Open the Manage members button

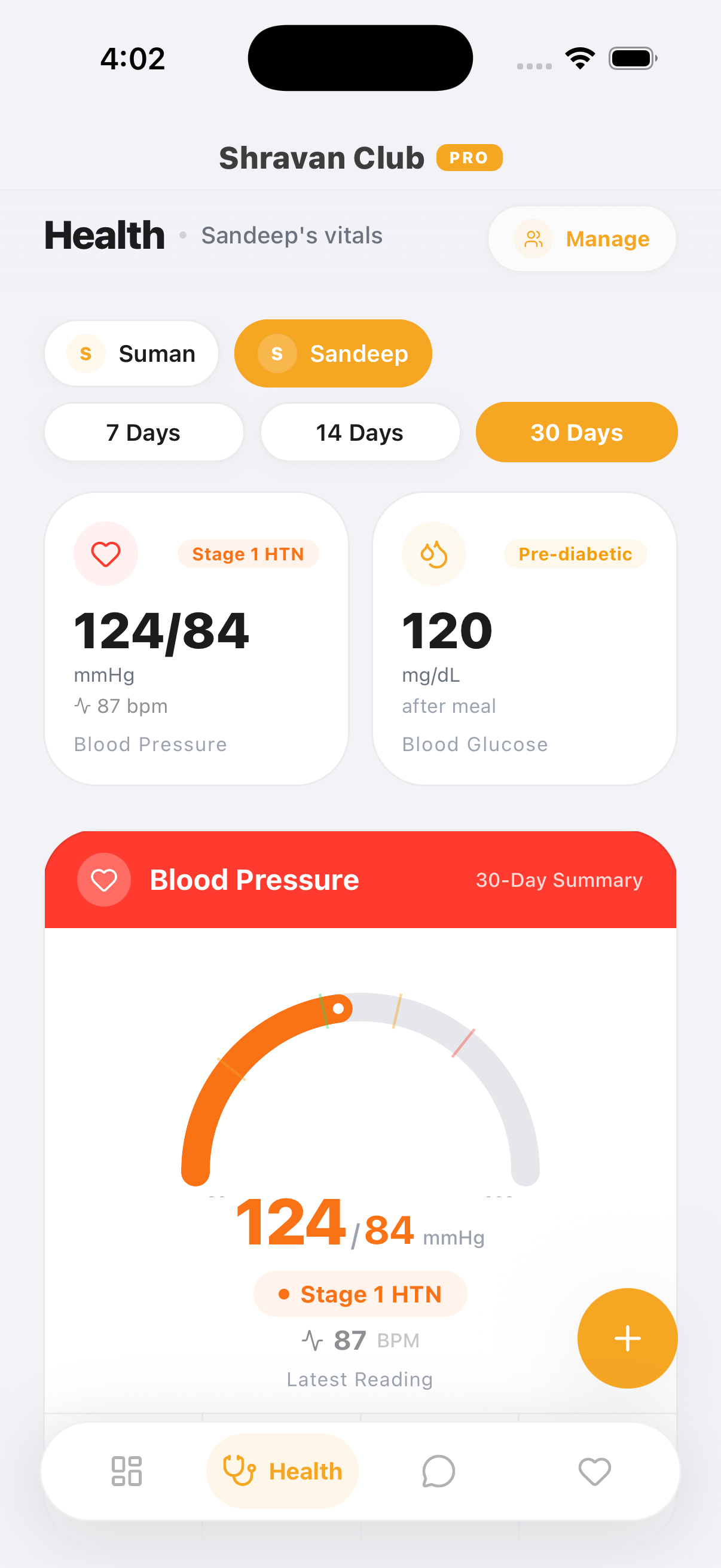(582, 239)
